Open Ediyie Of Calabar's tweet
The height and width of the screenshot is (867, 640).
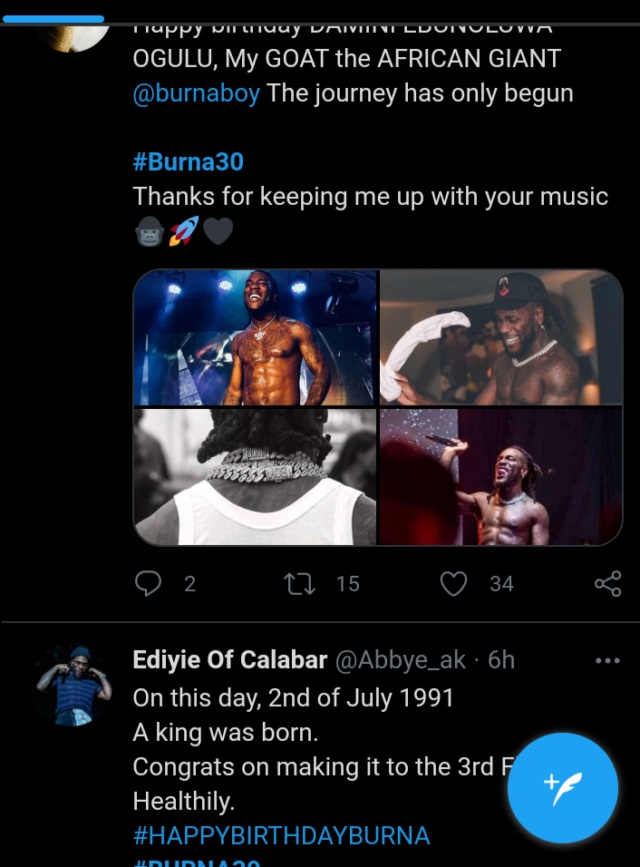click(x=300, y=732)
